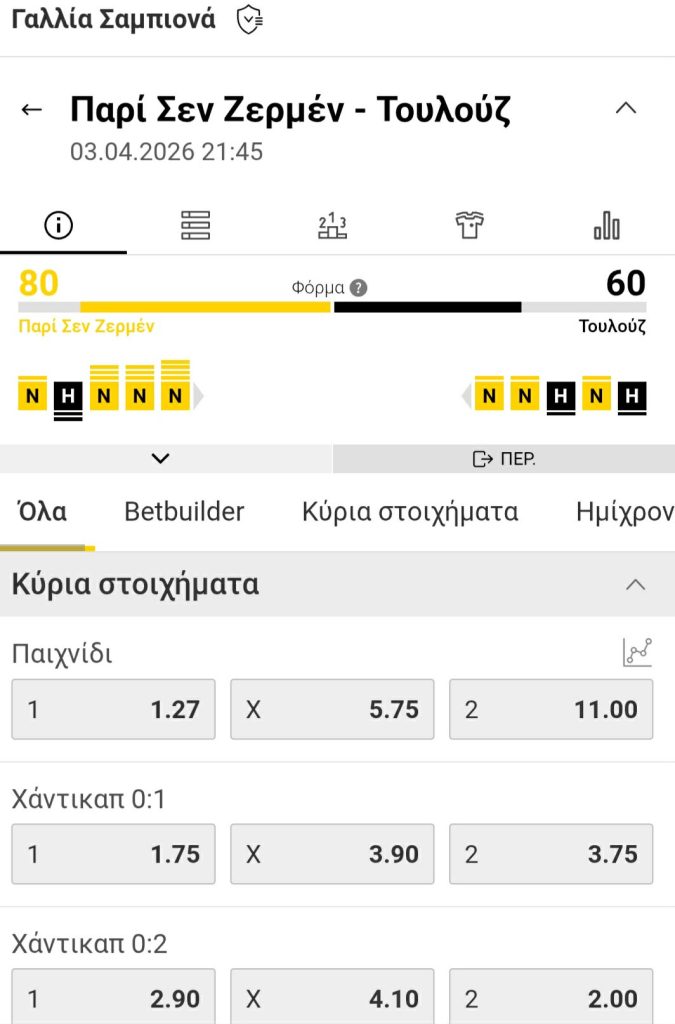675x1024 pixels.
Task: Open the Ημίχρονο markets tab
Action: [624, 512]
